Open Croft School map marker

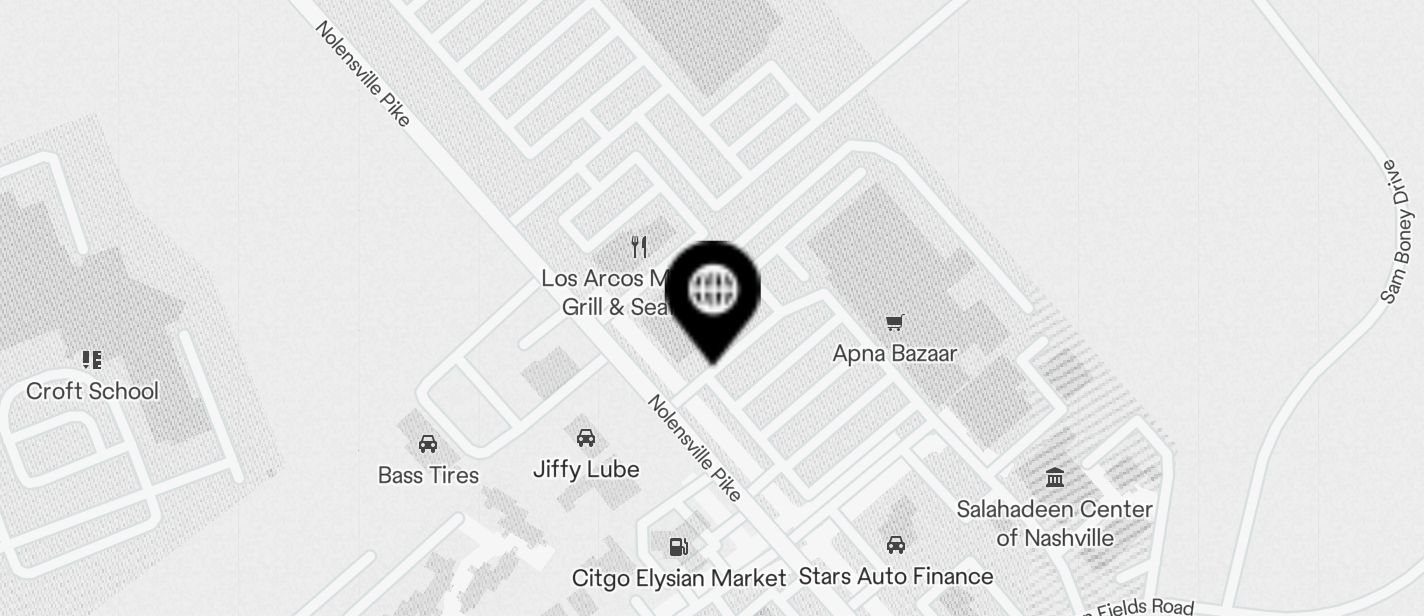point(92,360)
